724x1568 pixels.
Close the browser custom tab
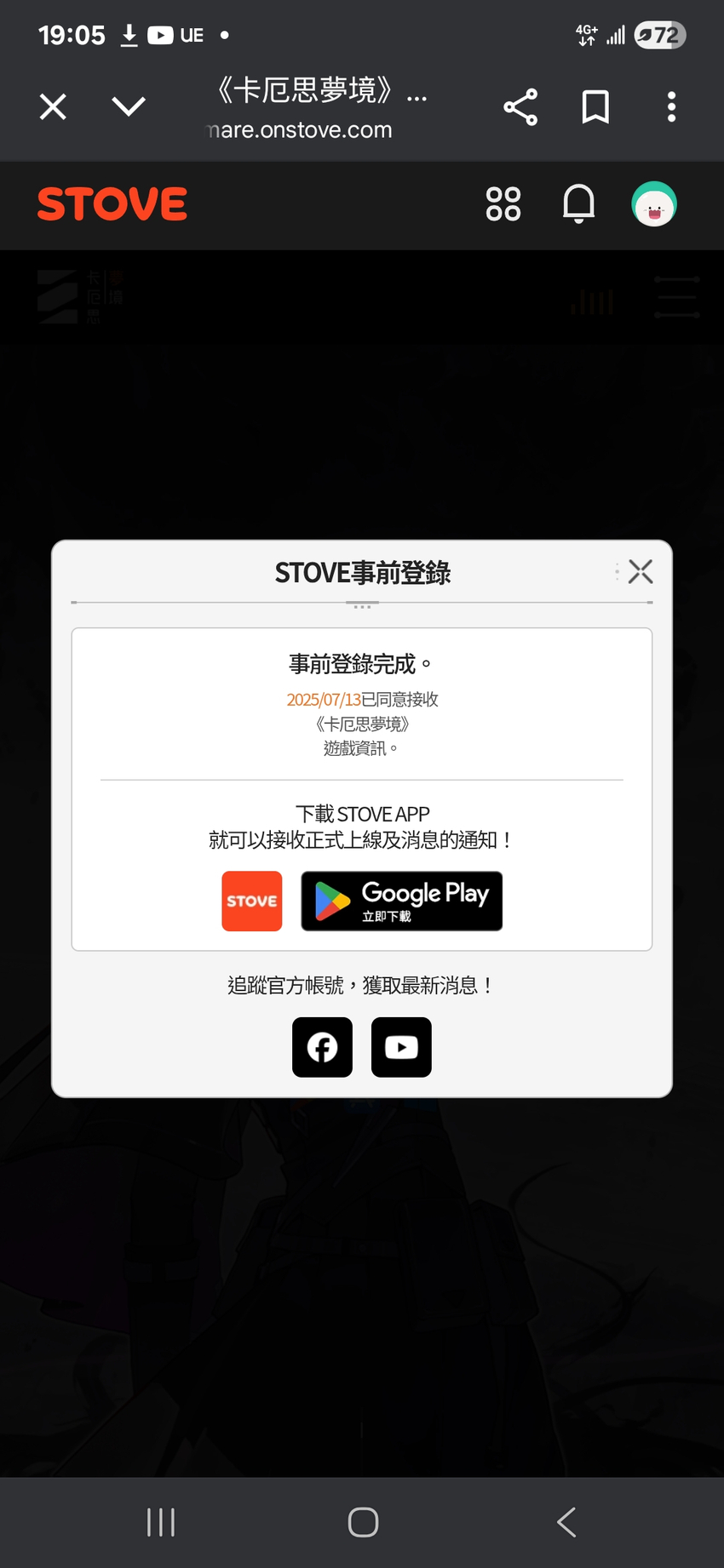(x=53, y=107)
